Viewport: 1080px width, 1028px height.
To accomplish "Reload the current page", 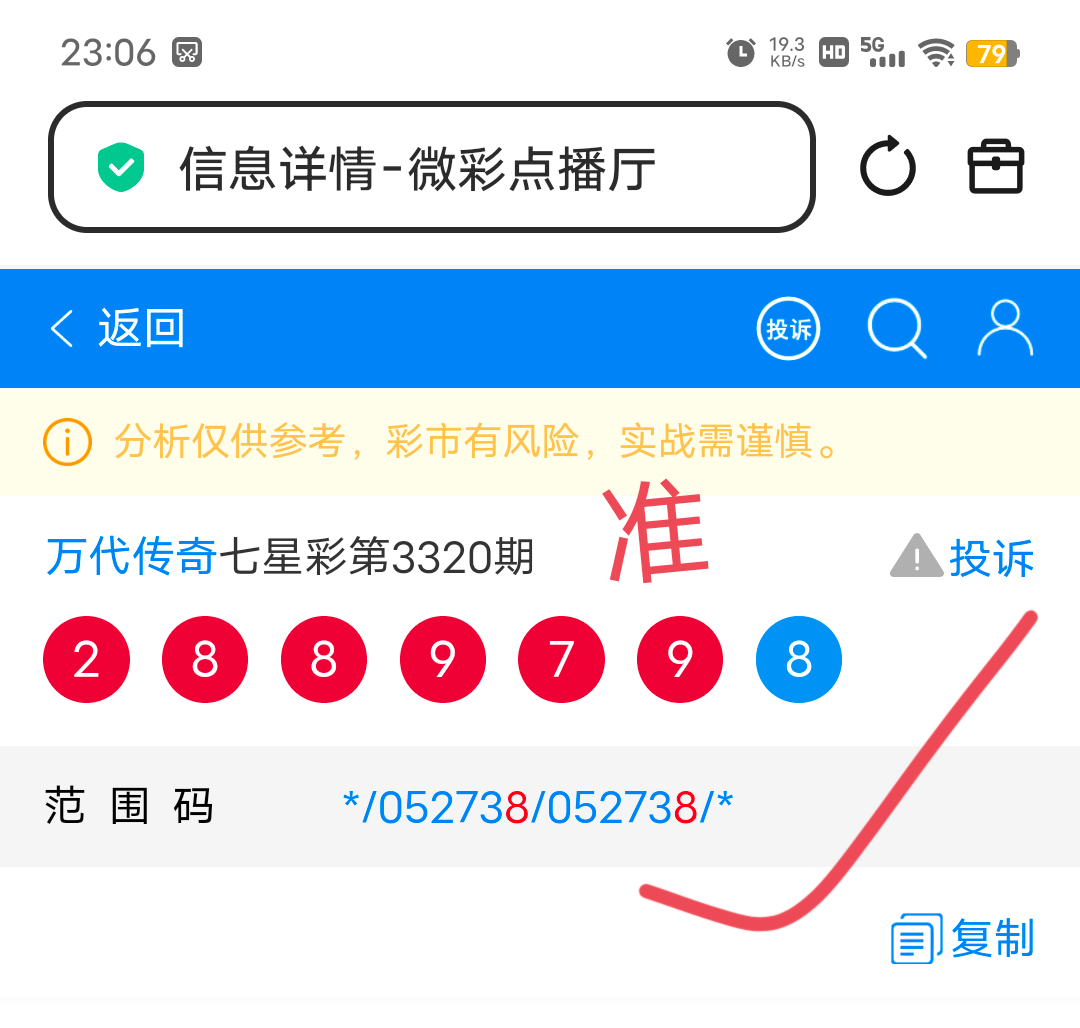I will [x=887, y=167].
